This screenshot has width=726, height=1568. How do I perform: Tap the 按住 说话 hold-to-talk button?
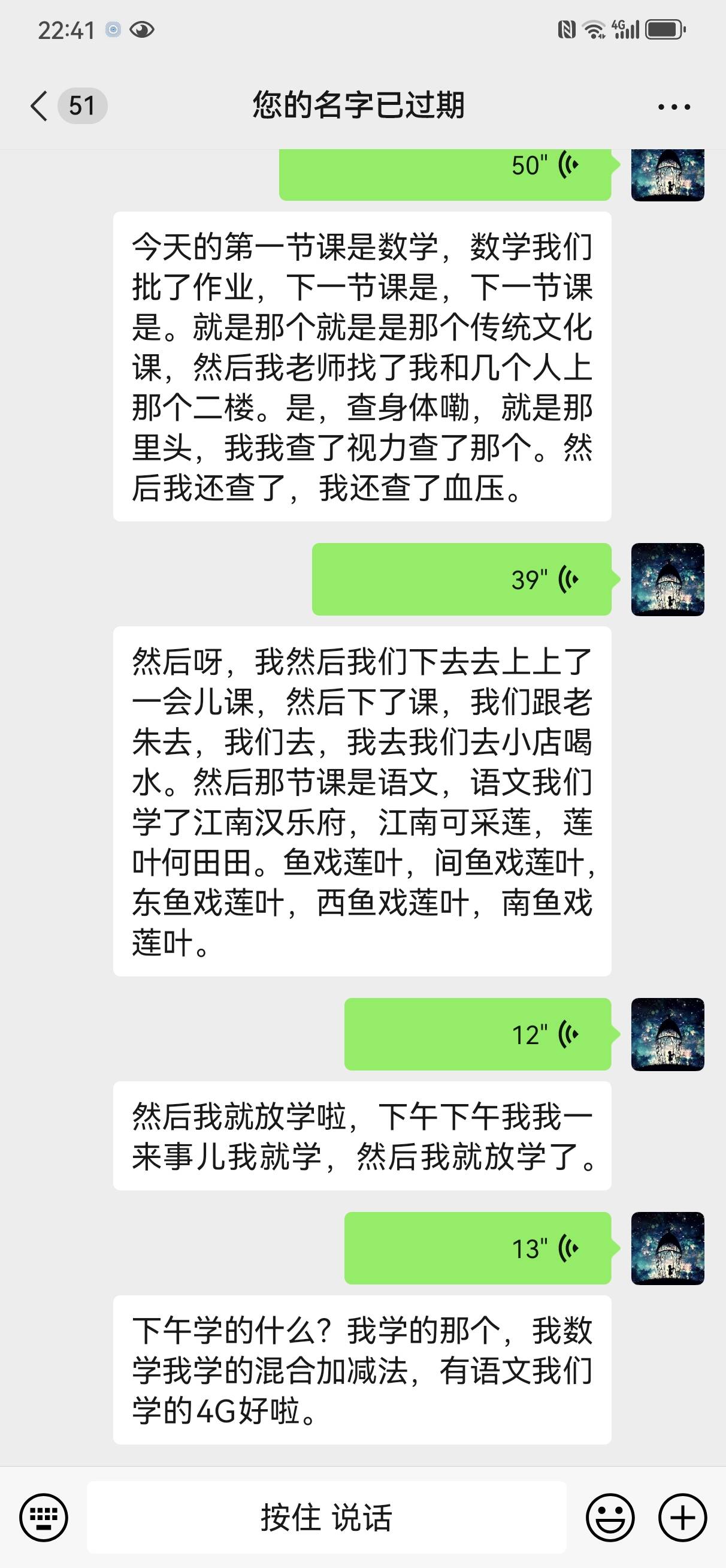point(327,1518)
